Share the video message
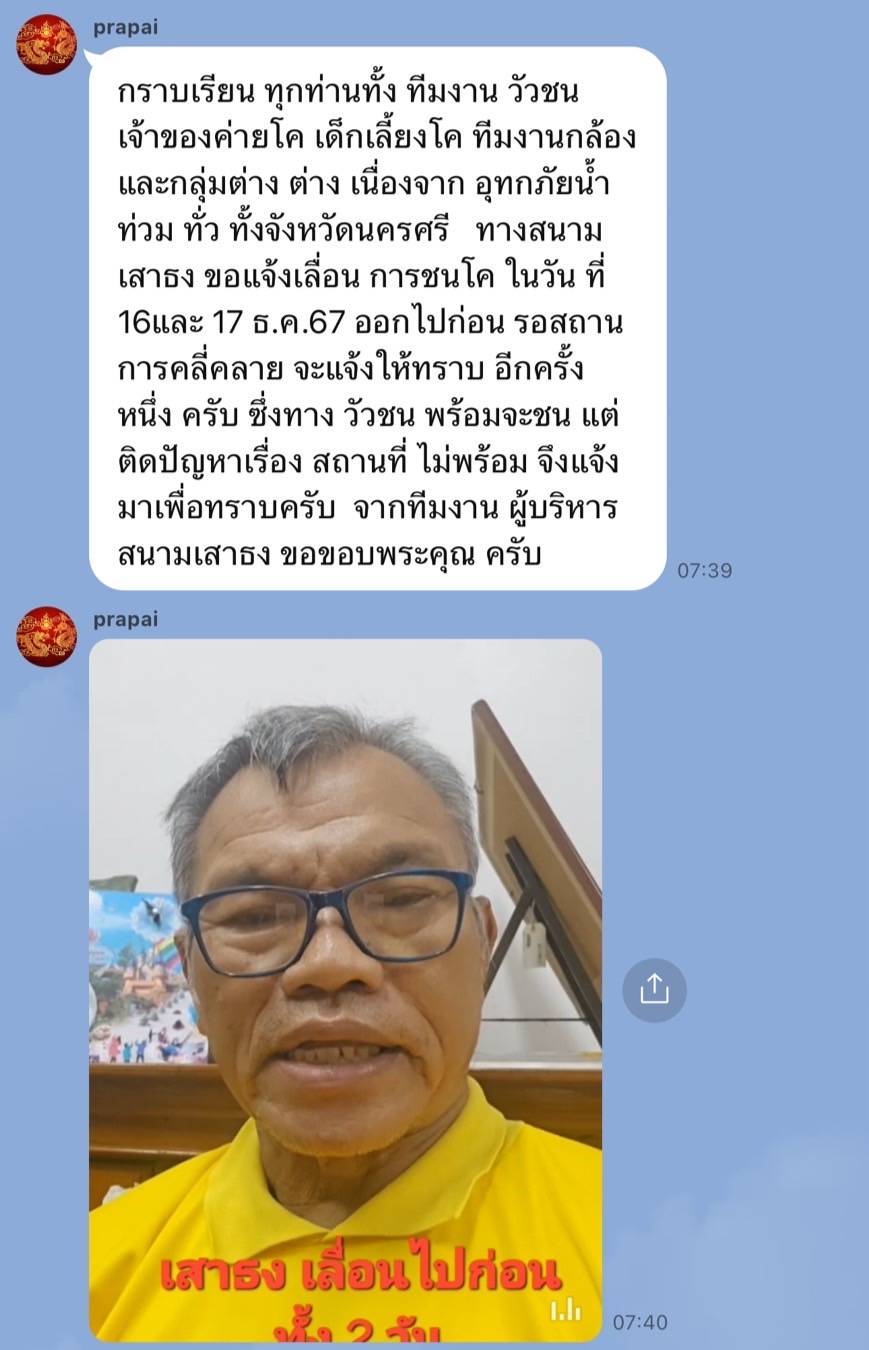Screen dimensions: 869x1350 pos(654,990)
